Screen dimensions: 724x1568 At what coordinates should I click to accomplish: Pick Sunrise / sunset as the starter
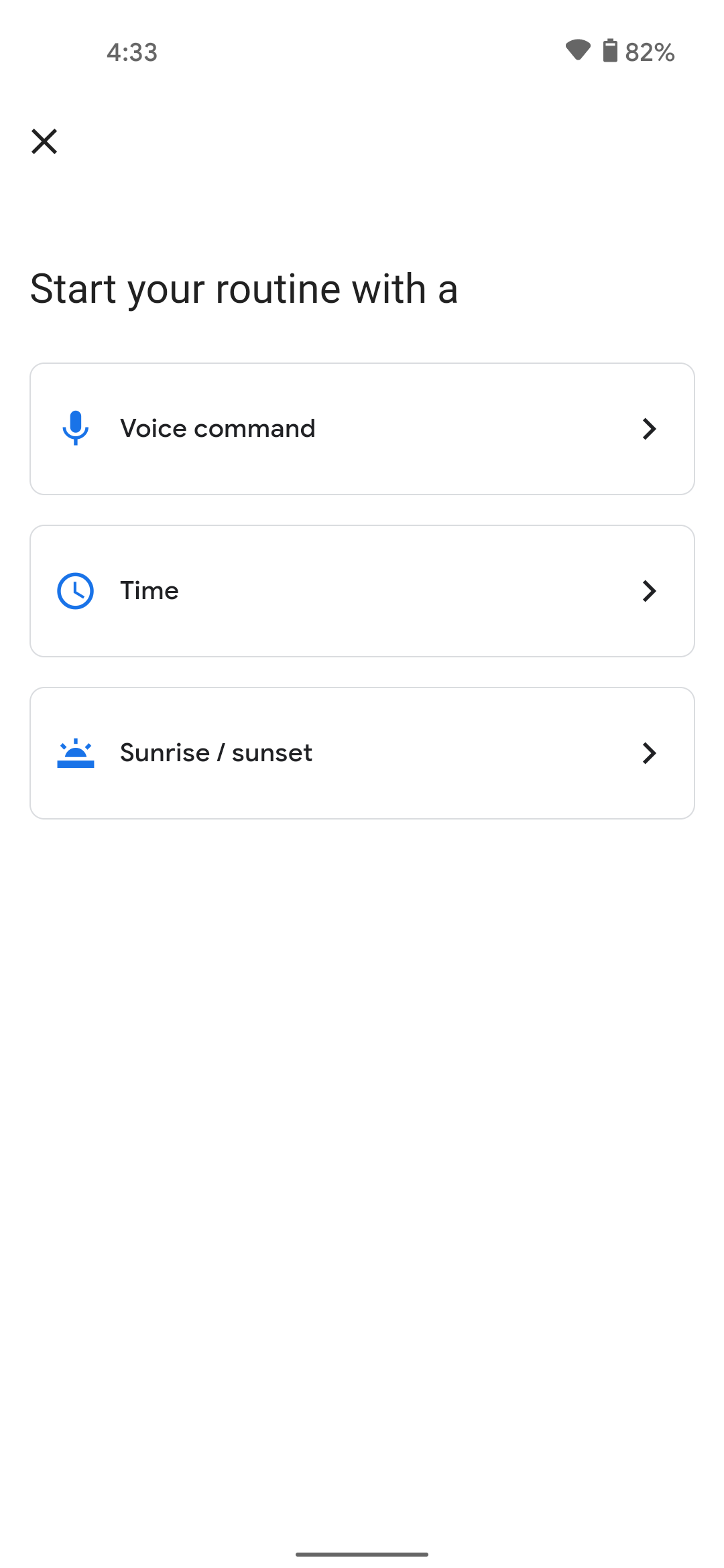coord(362,753)
